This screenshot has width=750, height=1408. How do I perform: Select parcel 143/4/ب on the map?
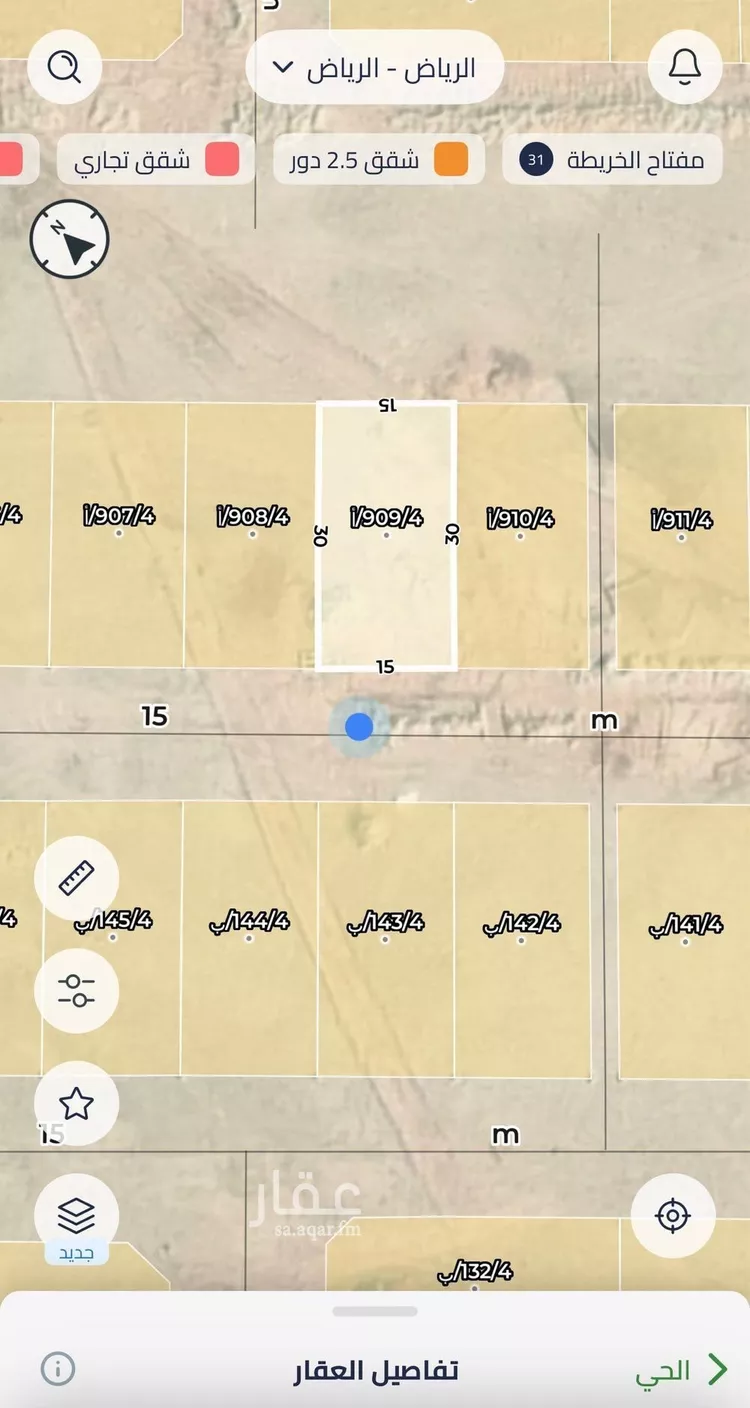[x=385, y=938]
